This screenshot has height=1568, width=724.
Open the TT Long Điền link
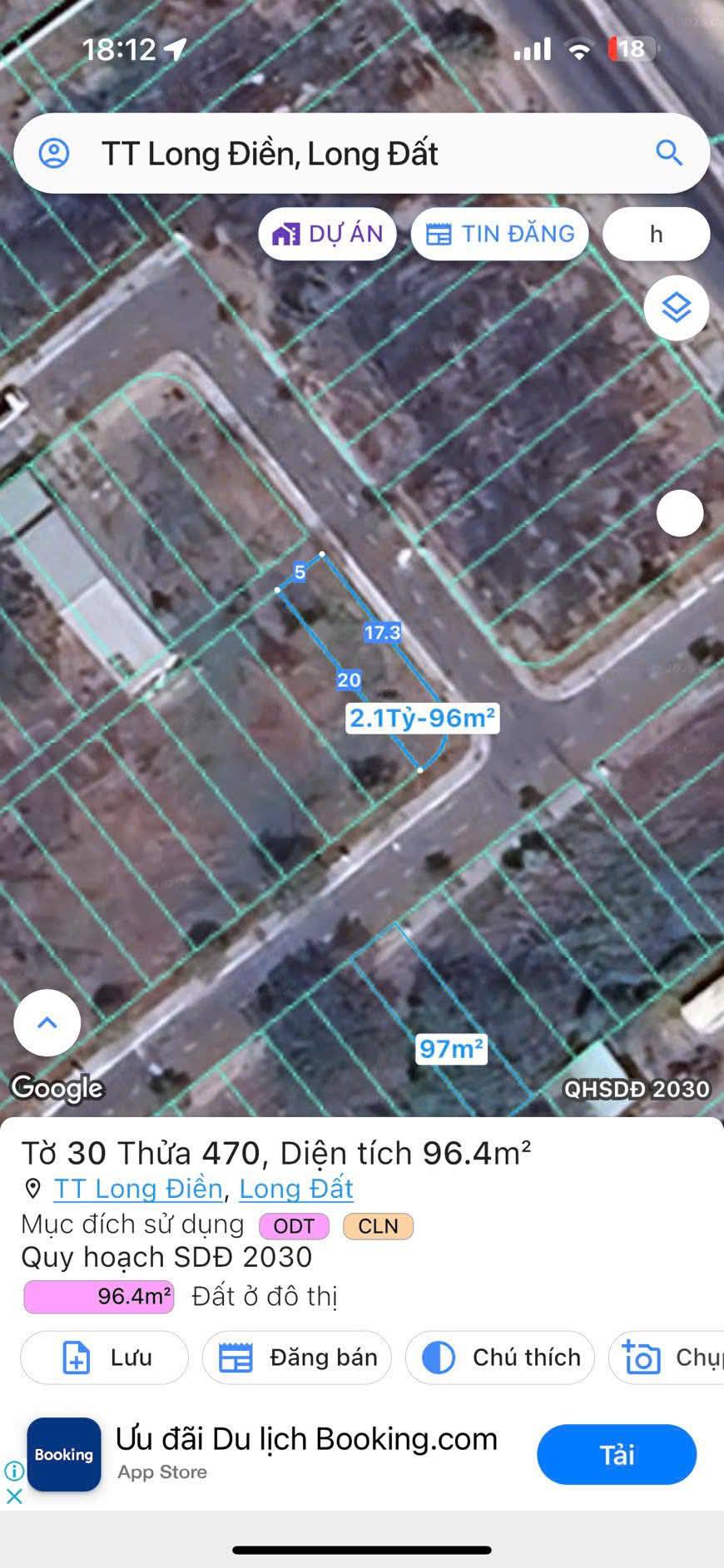[138, 1188]
